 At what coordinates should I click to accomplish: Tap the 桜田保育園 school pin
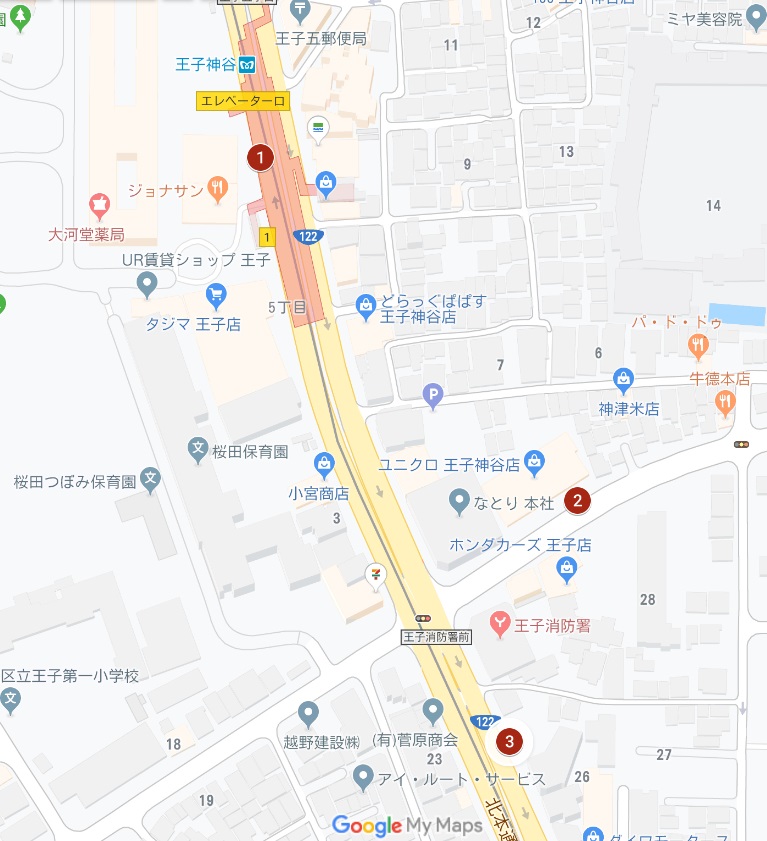click(x=198, y=450)
